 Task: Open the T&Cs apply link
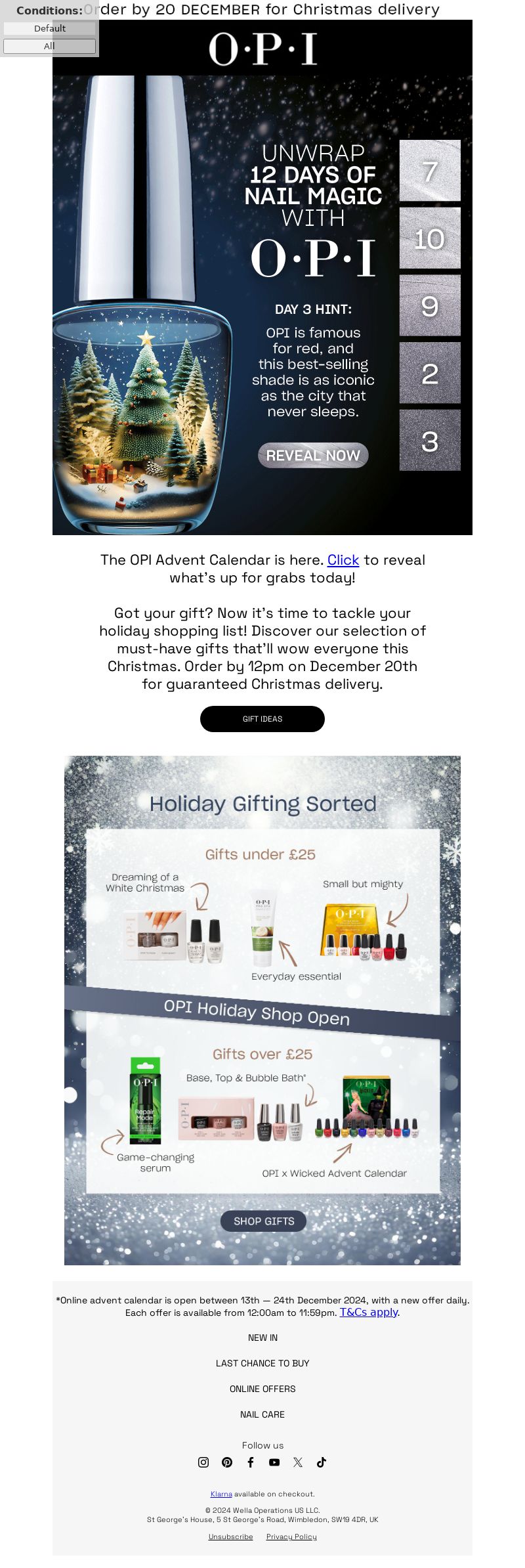click(x=369, y=1312)
